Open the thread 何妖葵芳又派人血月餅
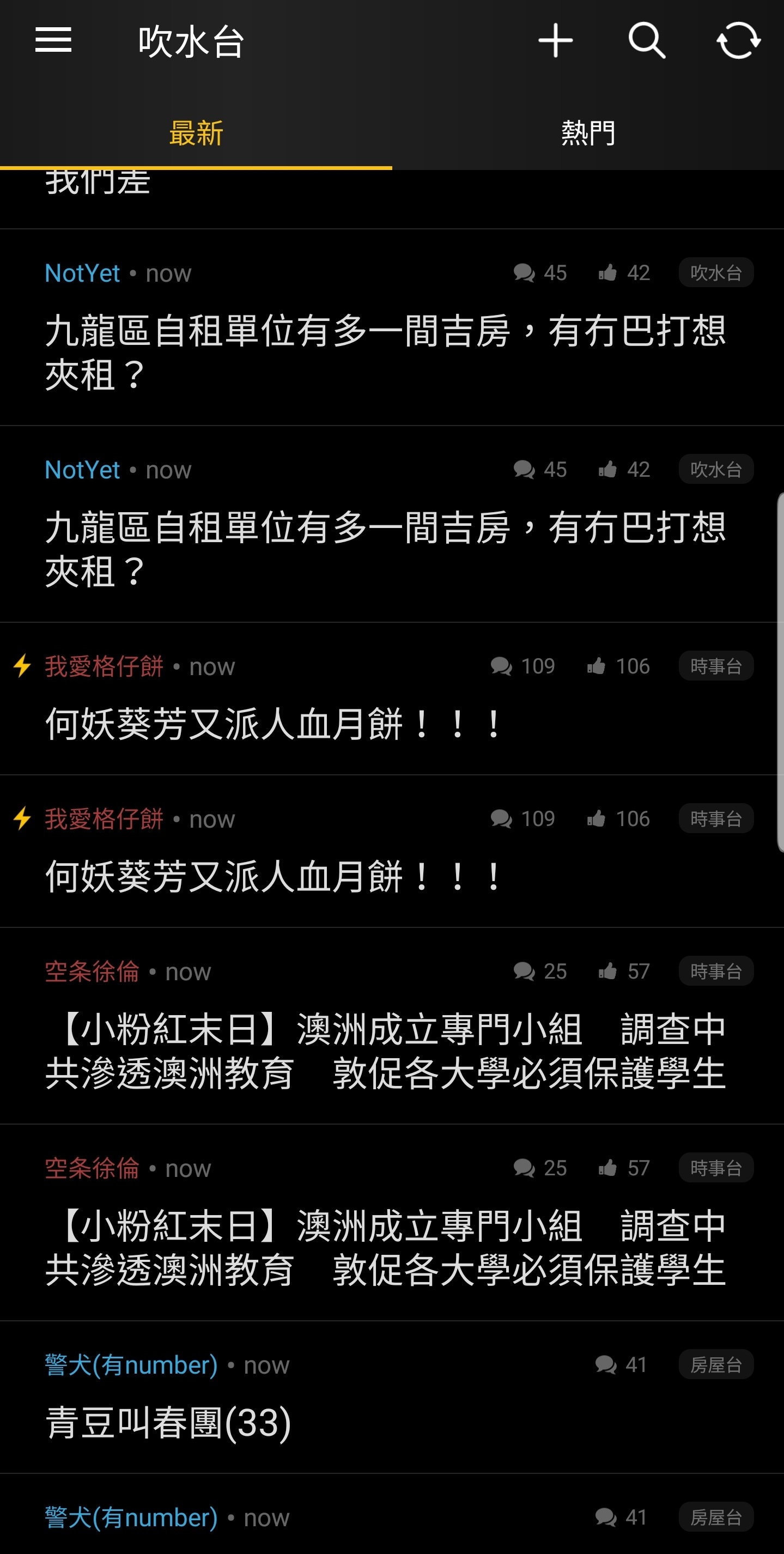The height and width of the screenshot is (1554, 784). pos(271,726)
